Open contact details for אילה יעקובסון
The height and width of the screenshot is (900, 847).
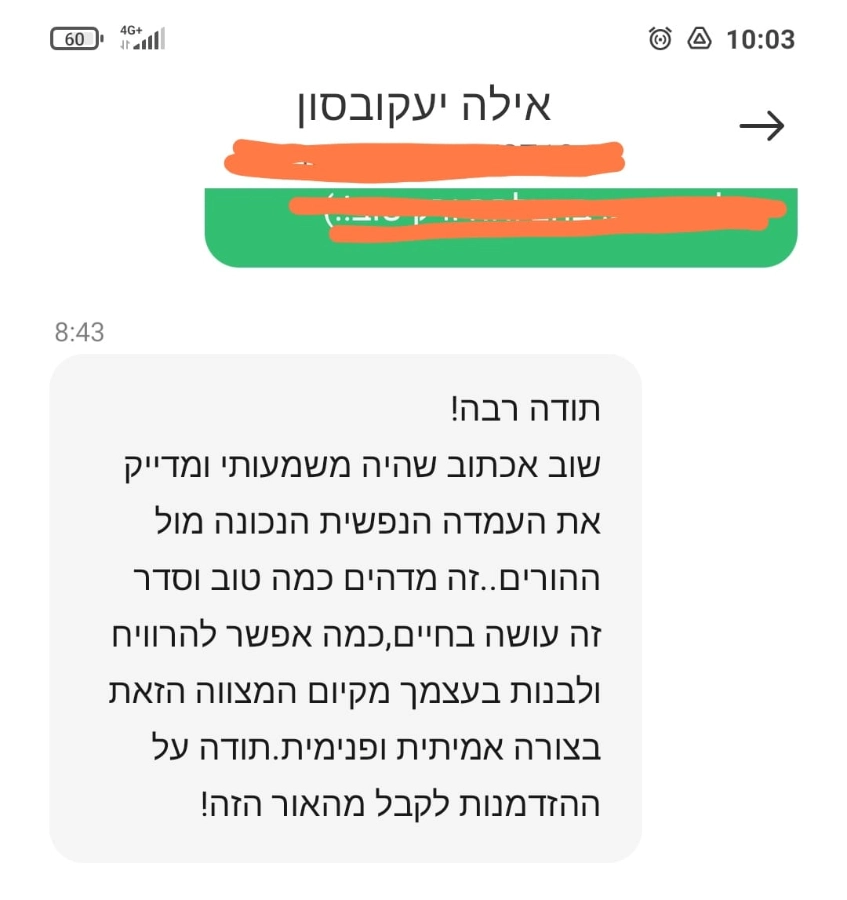coord(426,104)
